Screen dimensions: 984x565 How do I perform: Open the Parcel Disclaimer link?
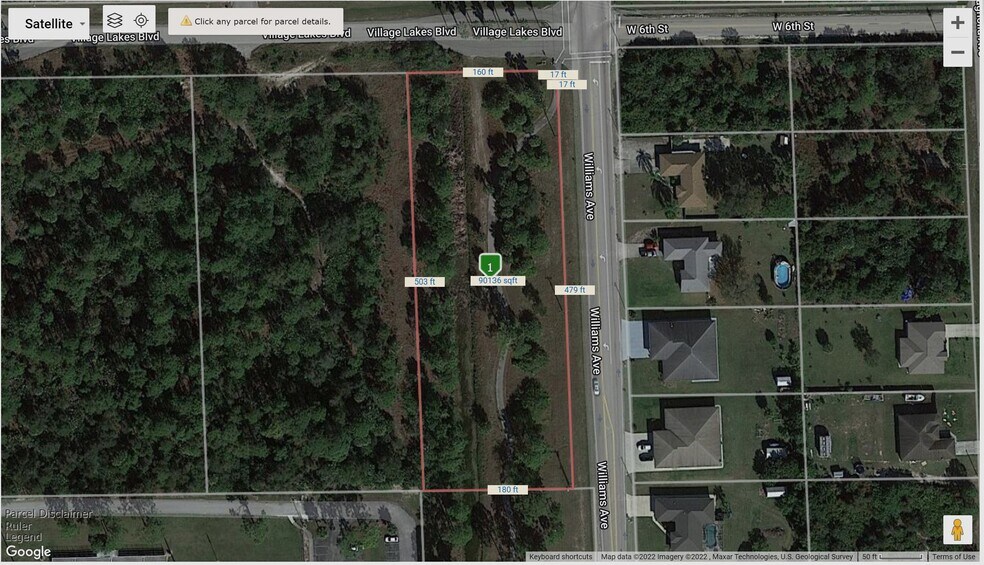(48, 514)
